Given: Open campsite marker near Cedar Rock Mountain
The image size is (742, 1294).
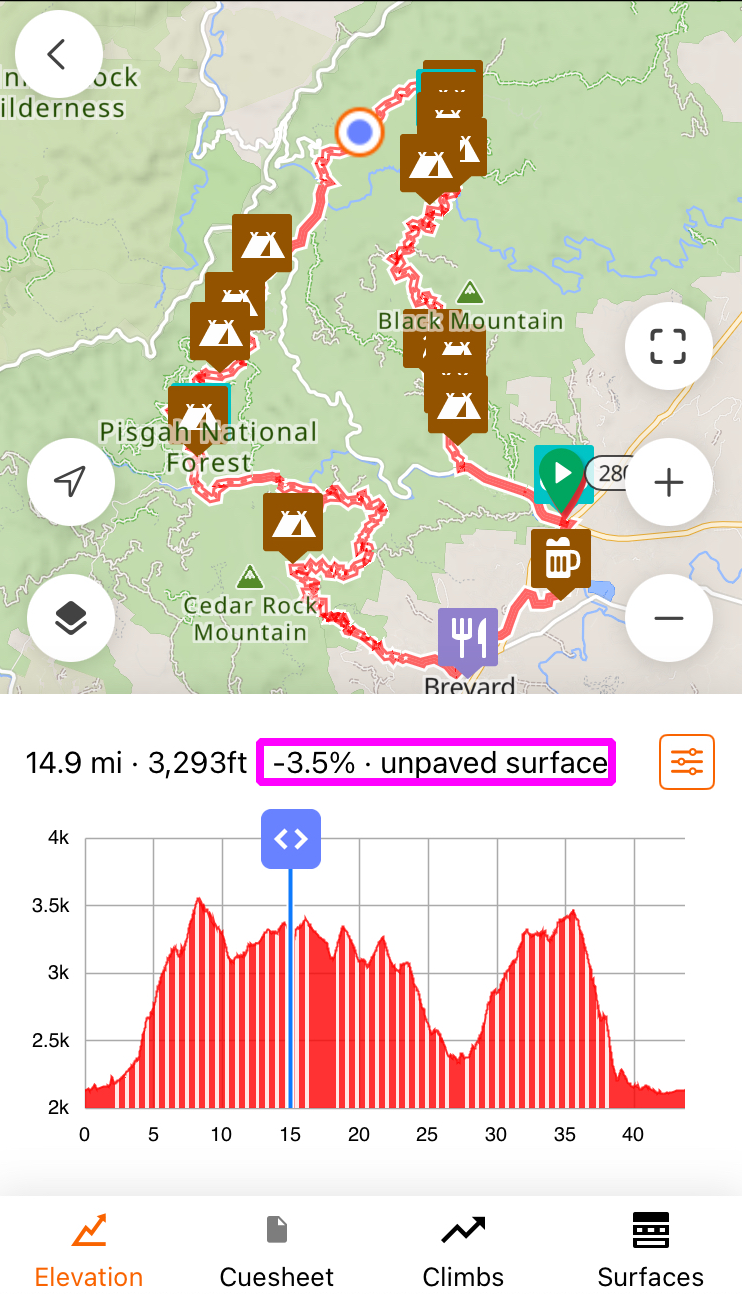Looking at the screenshot, I should point(293,522).
